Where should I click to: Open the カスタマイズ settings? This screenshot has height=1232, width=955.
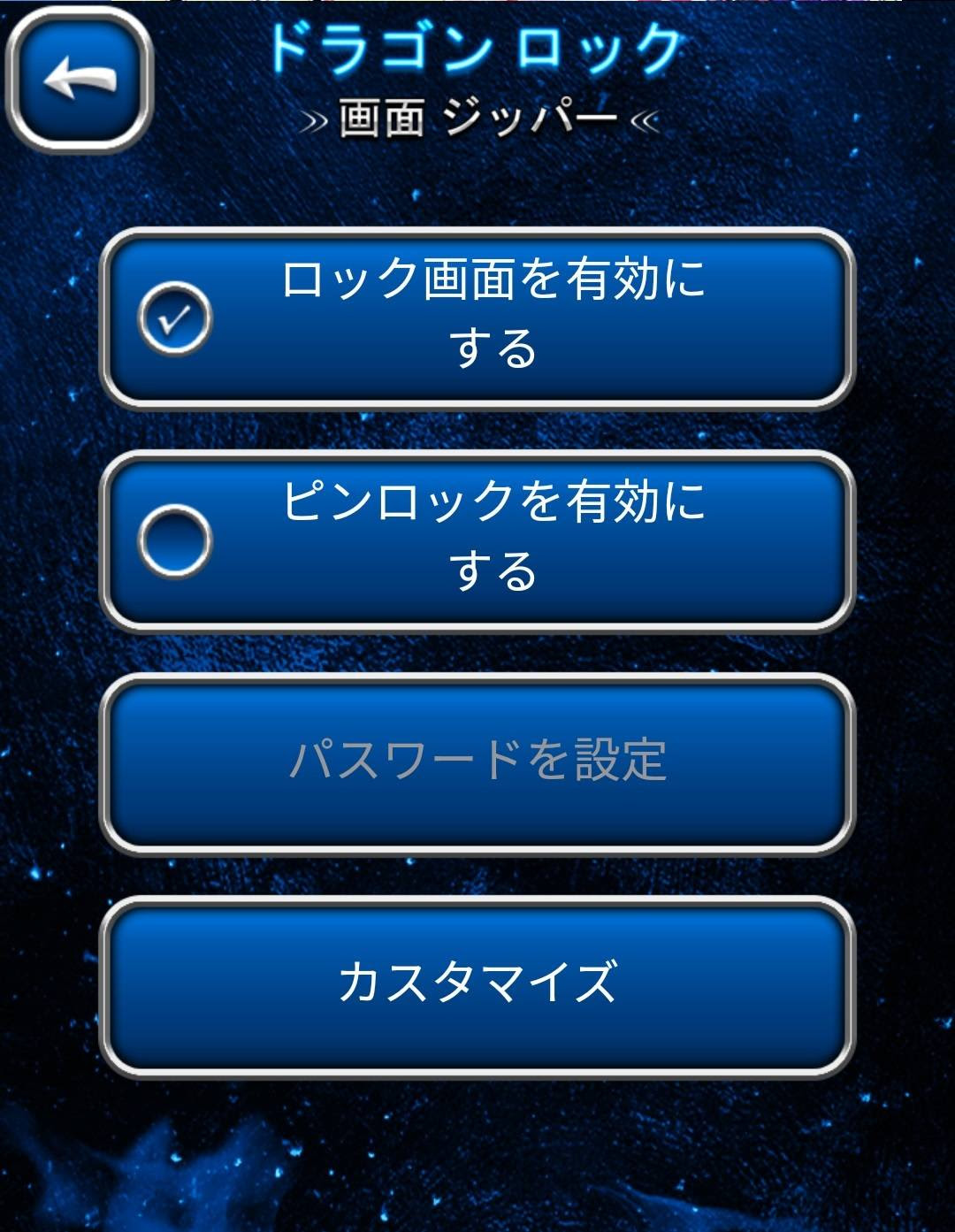pyautogui.click(x=477, y=986)
